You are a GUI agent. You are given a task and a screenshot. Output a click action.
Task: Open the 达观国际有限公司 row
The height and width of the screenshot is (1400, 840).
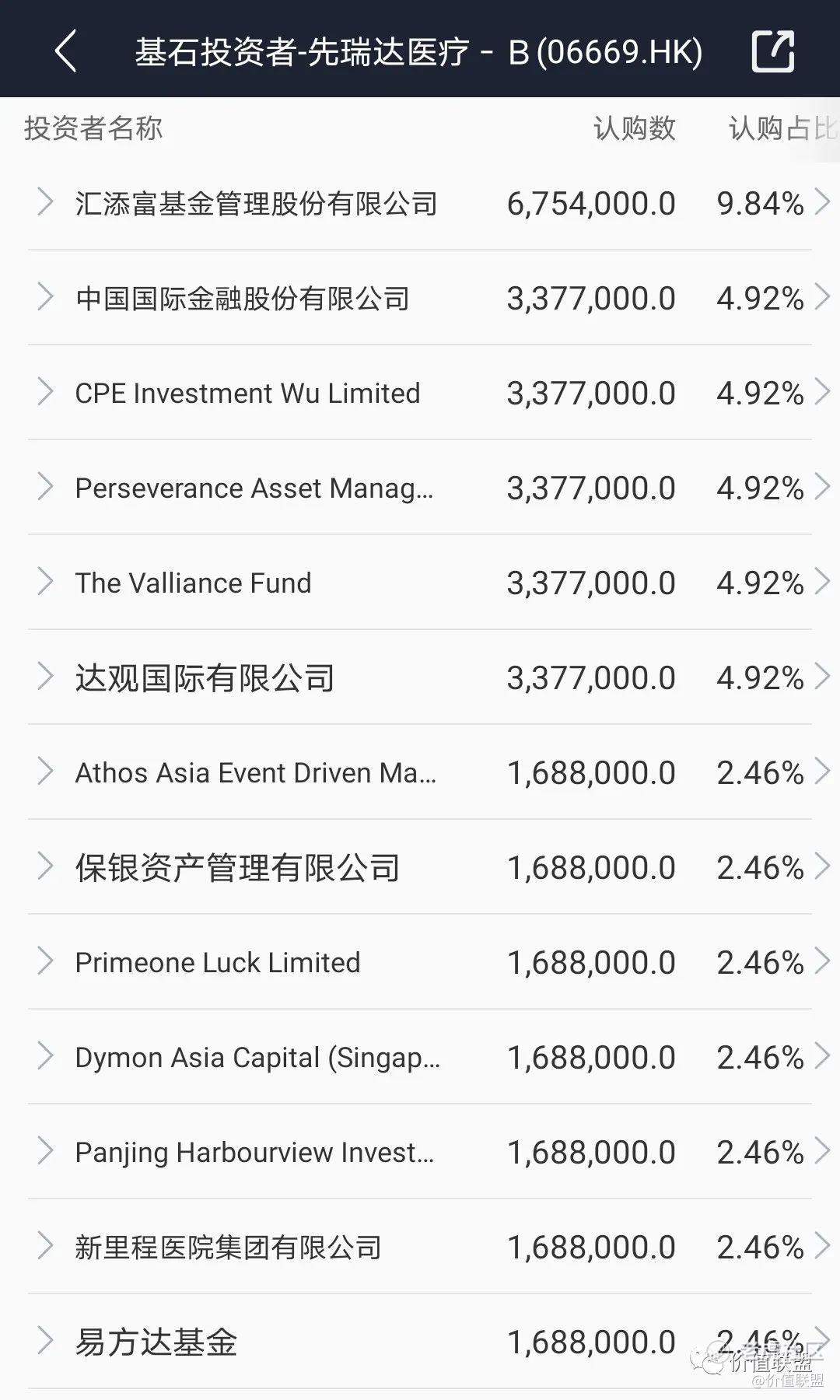click(x=420, y=677)
